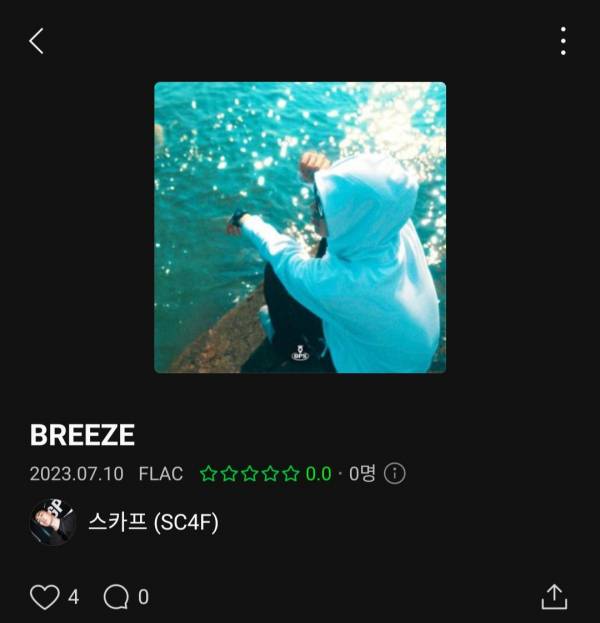The image size is (600, 623).
Task: Open the comments for BREEZE
Action: pyautogui.click(x=117, y=597)
